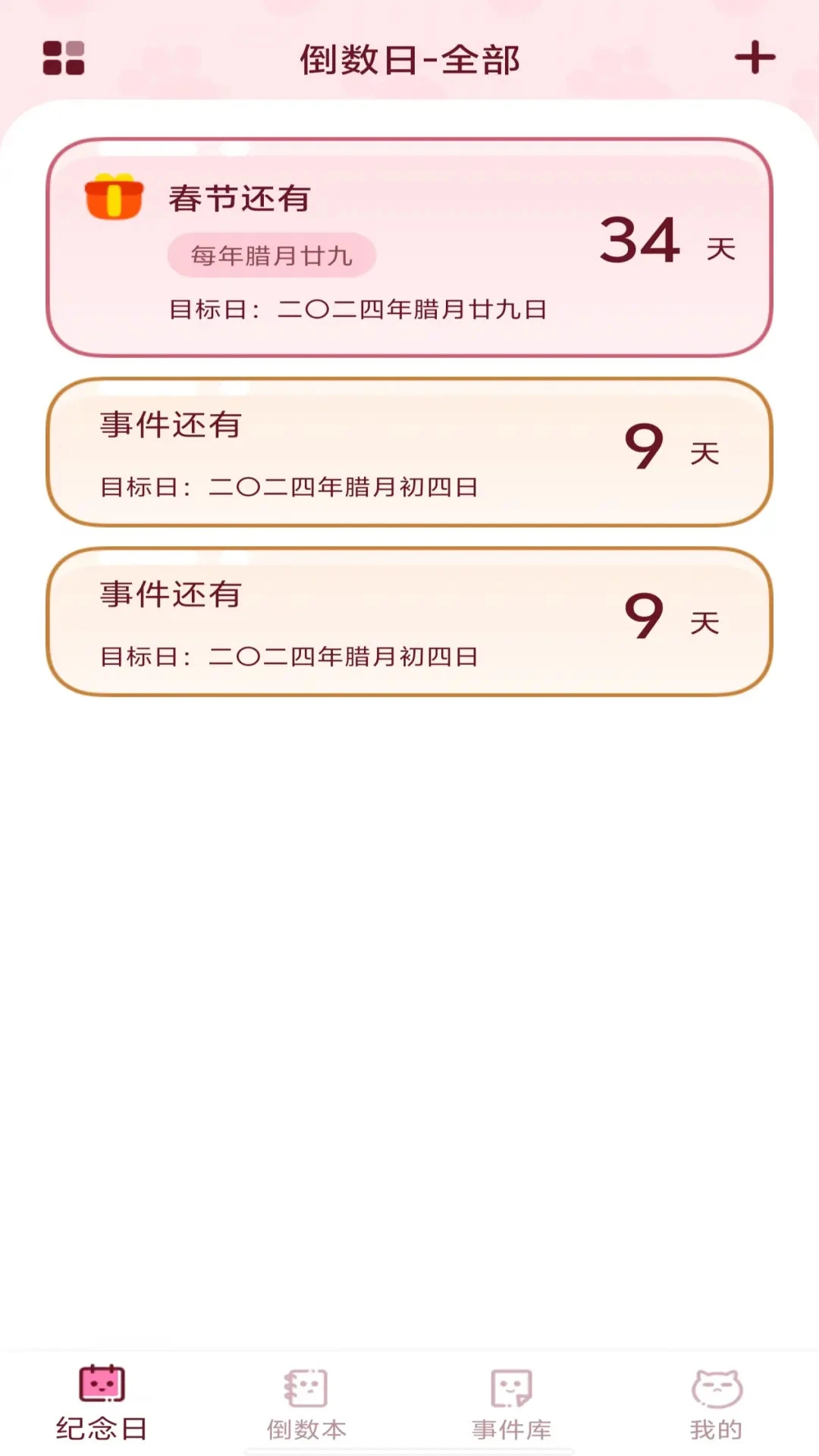Screen dimensions: 819x1456
Task: Open the second 事件还有 event card
Action: coord(409,622)
